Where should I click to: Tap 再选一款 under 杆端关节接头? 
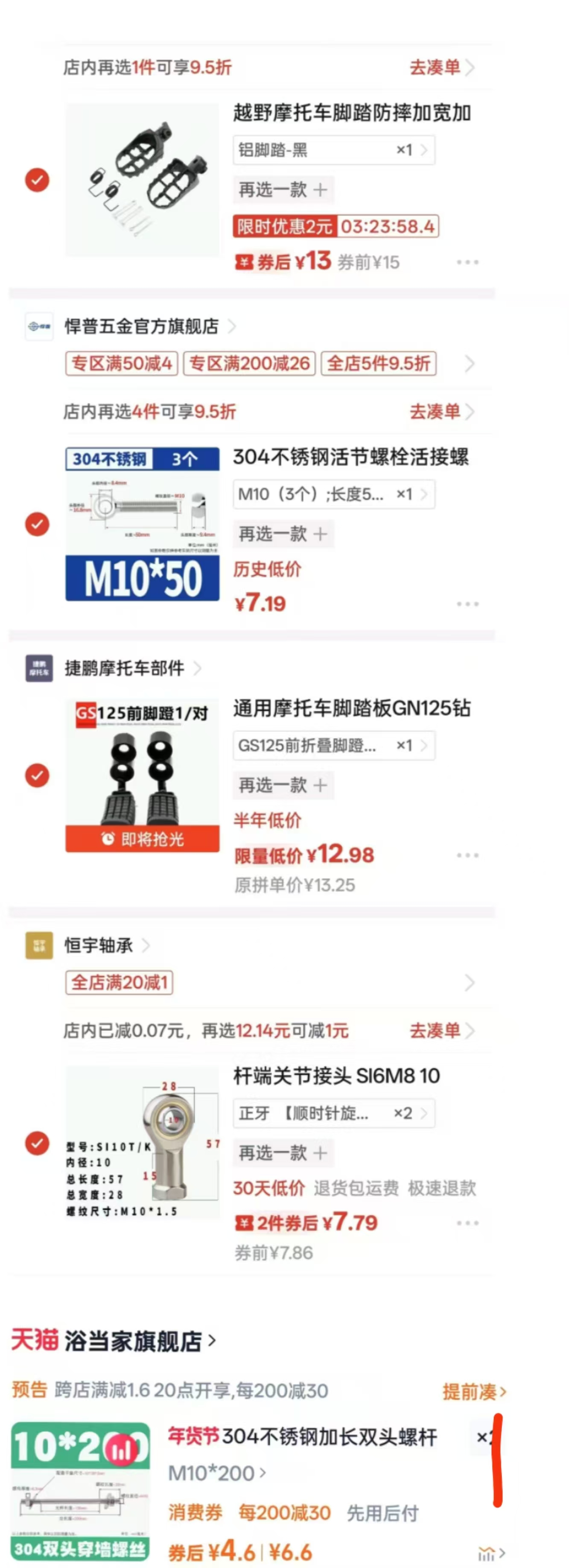point(283,1152)
